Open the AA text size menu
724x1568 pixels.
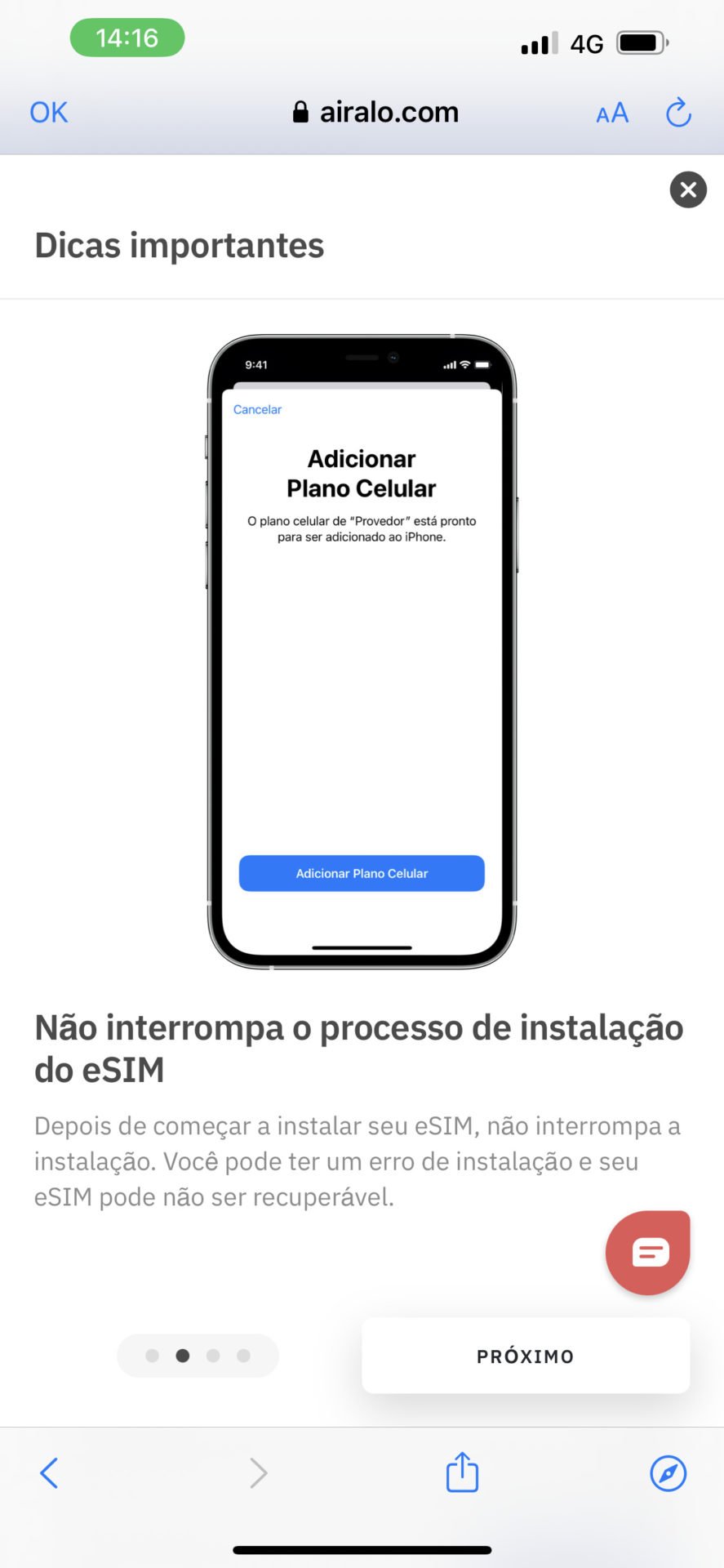(x=612, y=113)
